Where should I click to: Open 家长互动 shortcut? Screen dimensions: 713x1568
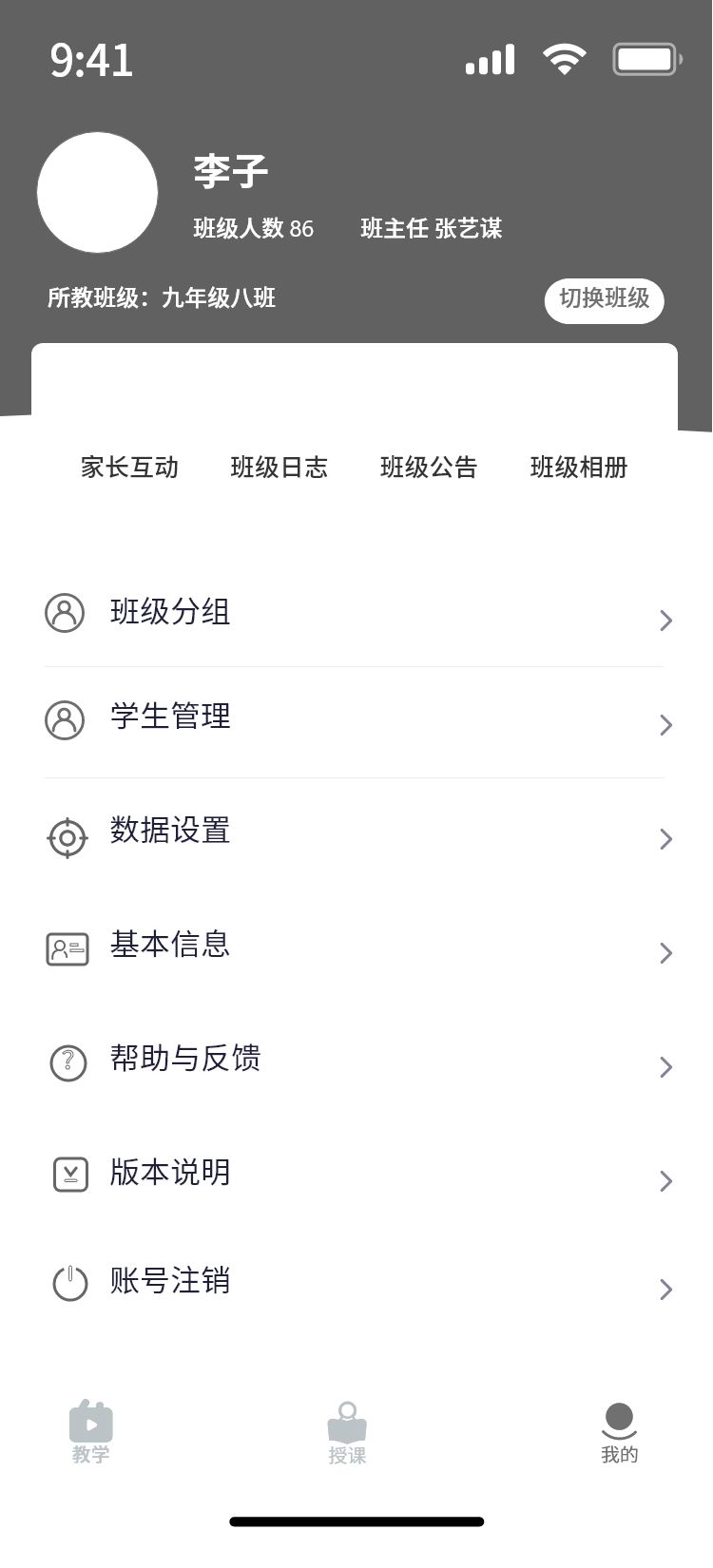[129, 467]
